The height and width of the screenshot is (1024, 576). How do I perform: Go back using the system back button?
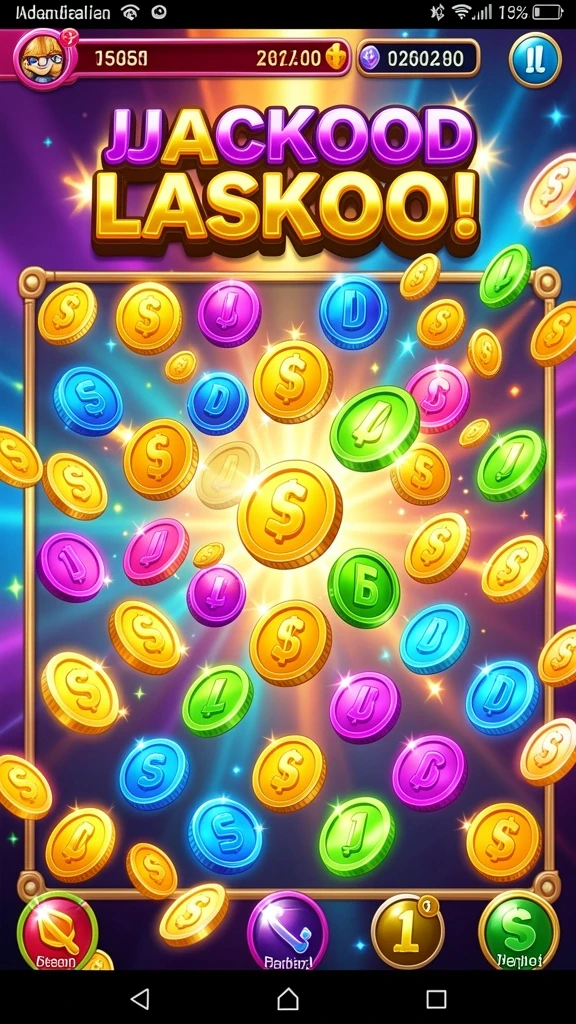tap(140, 999)
